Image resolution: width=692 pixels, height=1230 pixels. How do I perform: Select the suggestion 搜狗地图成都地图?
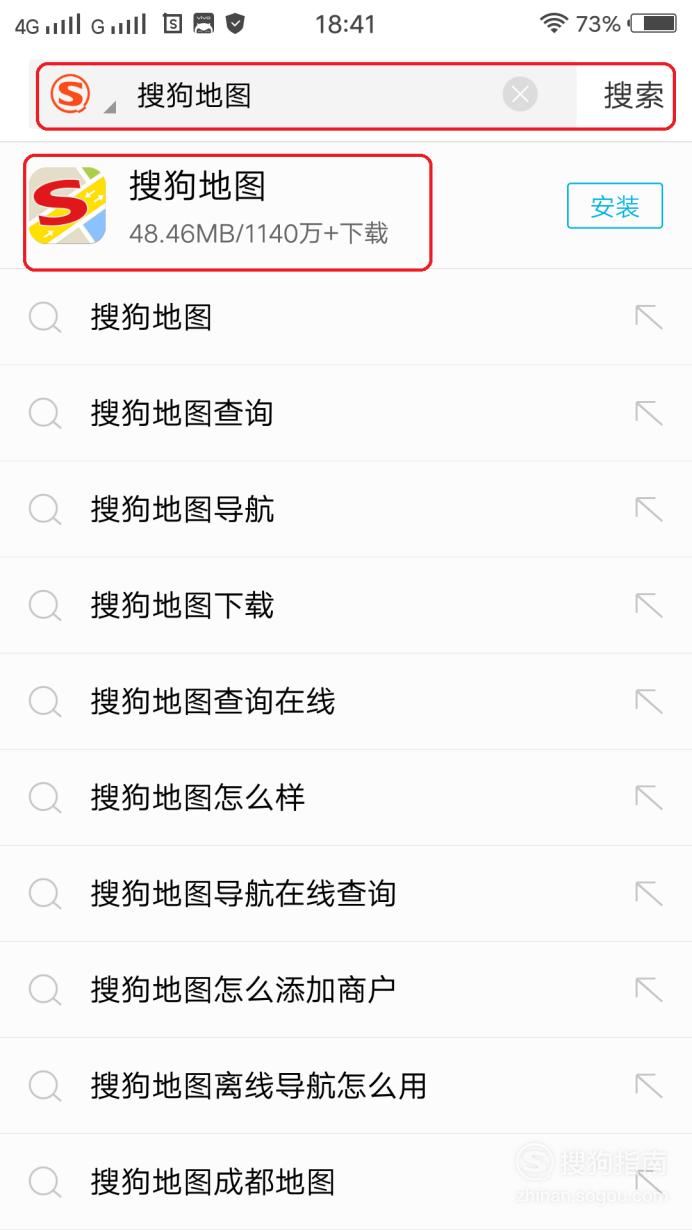coord(346,1181)
